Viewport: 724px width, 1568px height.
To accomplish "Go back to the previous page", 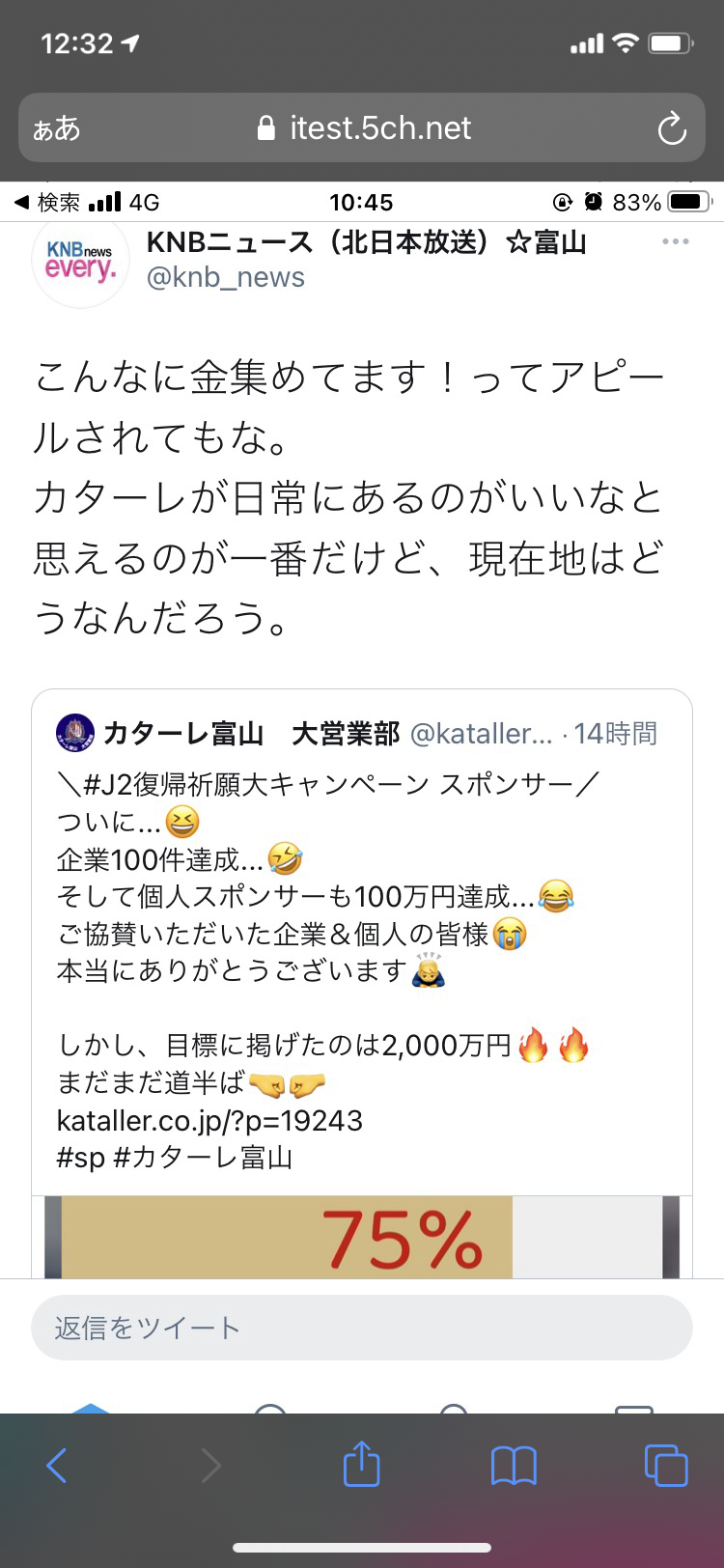I will 57,1466.
